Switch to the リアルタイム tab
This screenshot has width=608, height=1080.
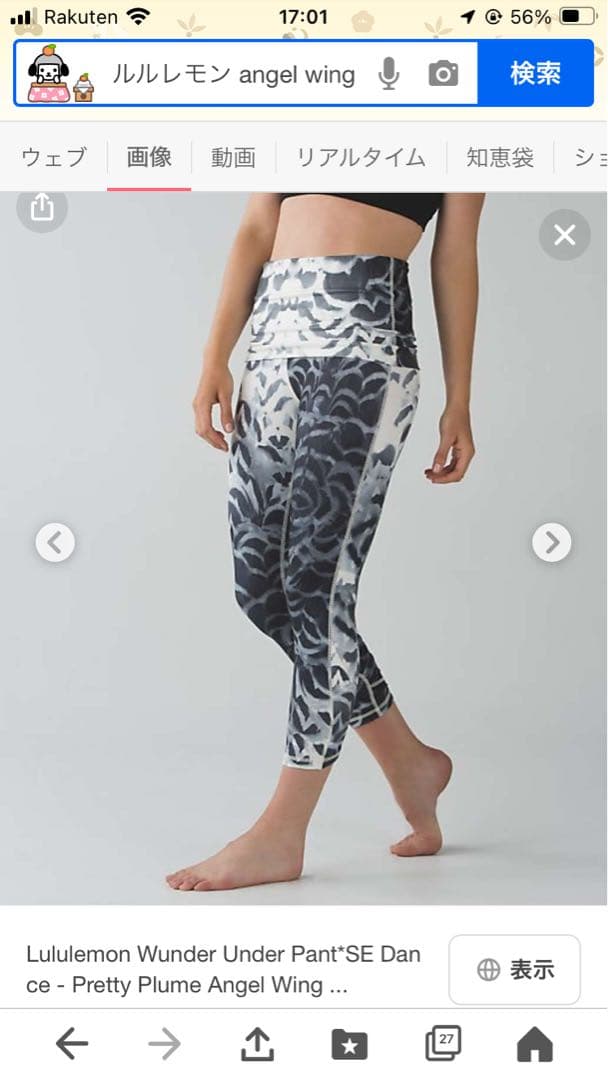360,157
